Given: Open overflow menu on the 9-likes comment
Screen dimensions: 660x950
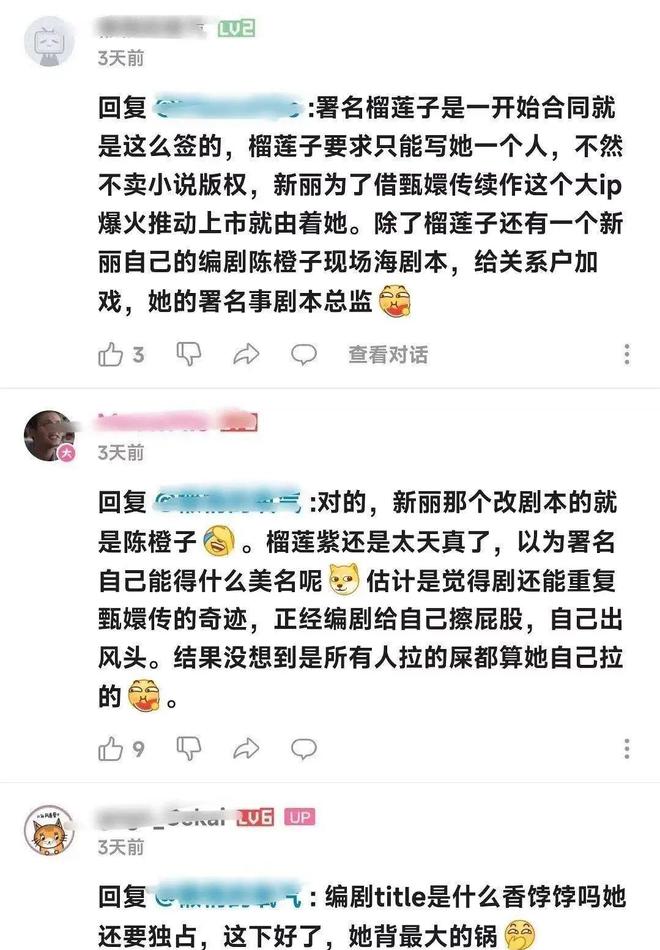Looking at the screenshot, I should (627, 748).
